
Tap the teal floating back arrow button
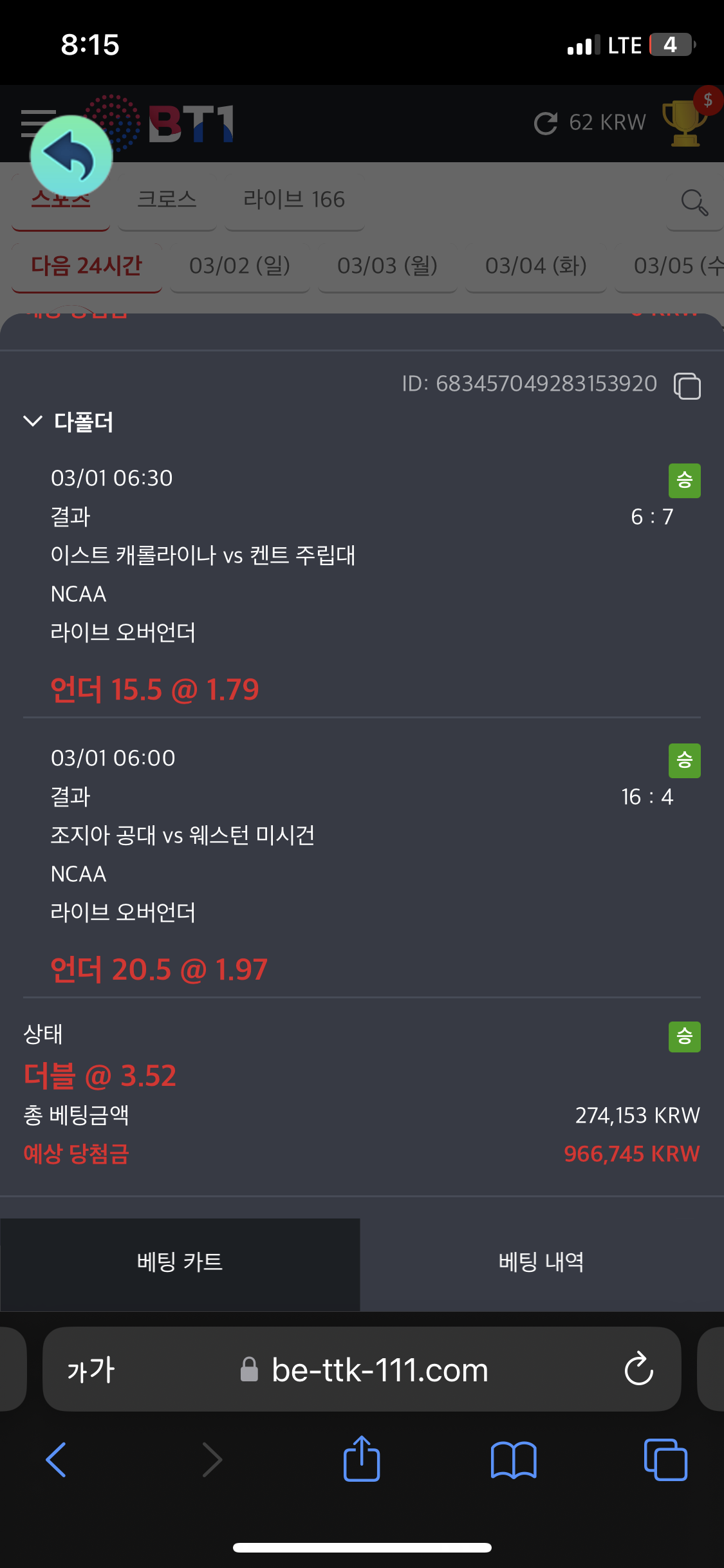tap(71, 156)
